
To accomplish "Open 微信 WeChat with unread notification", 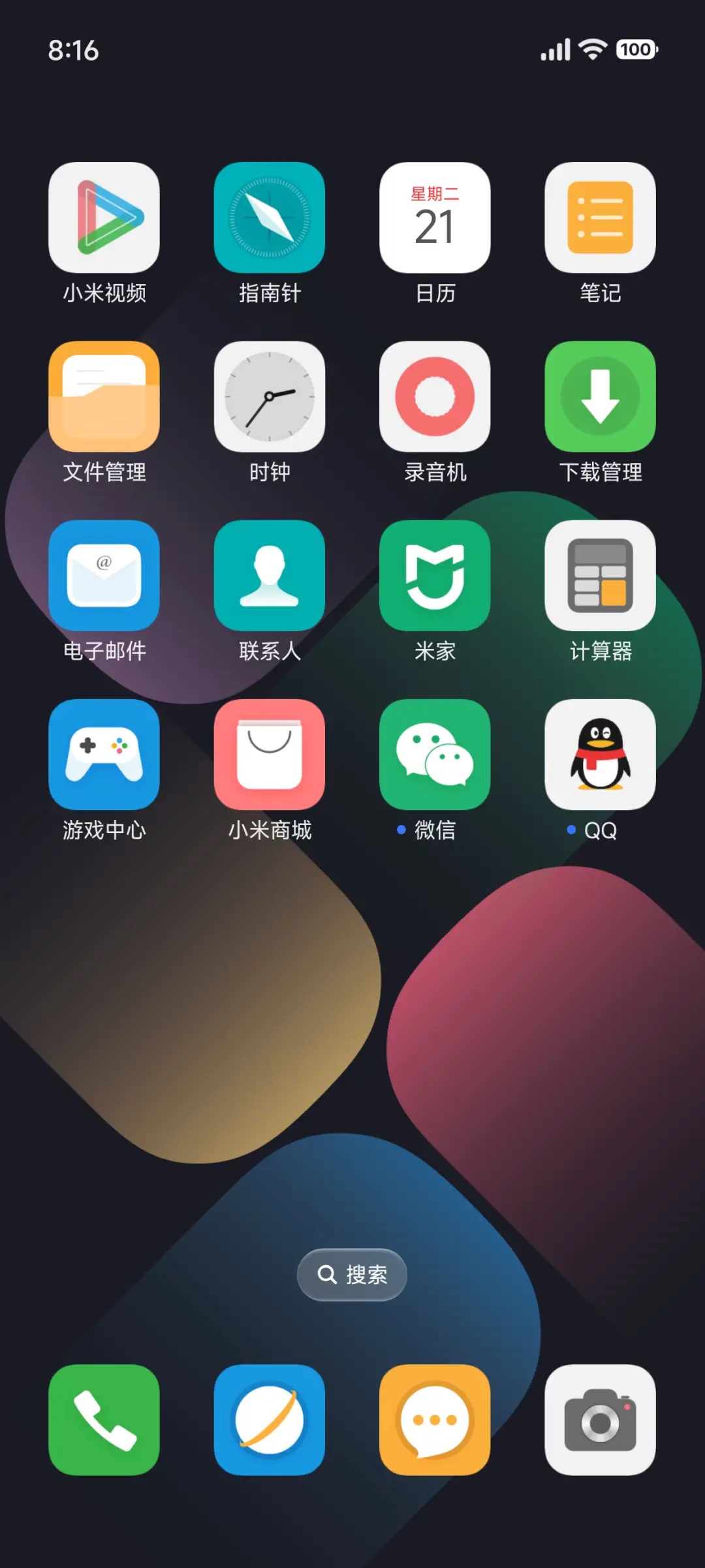I will tap(435, 755).
